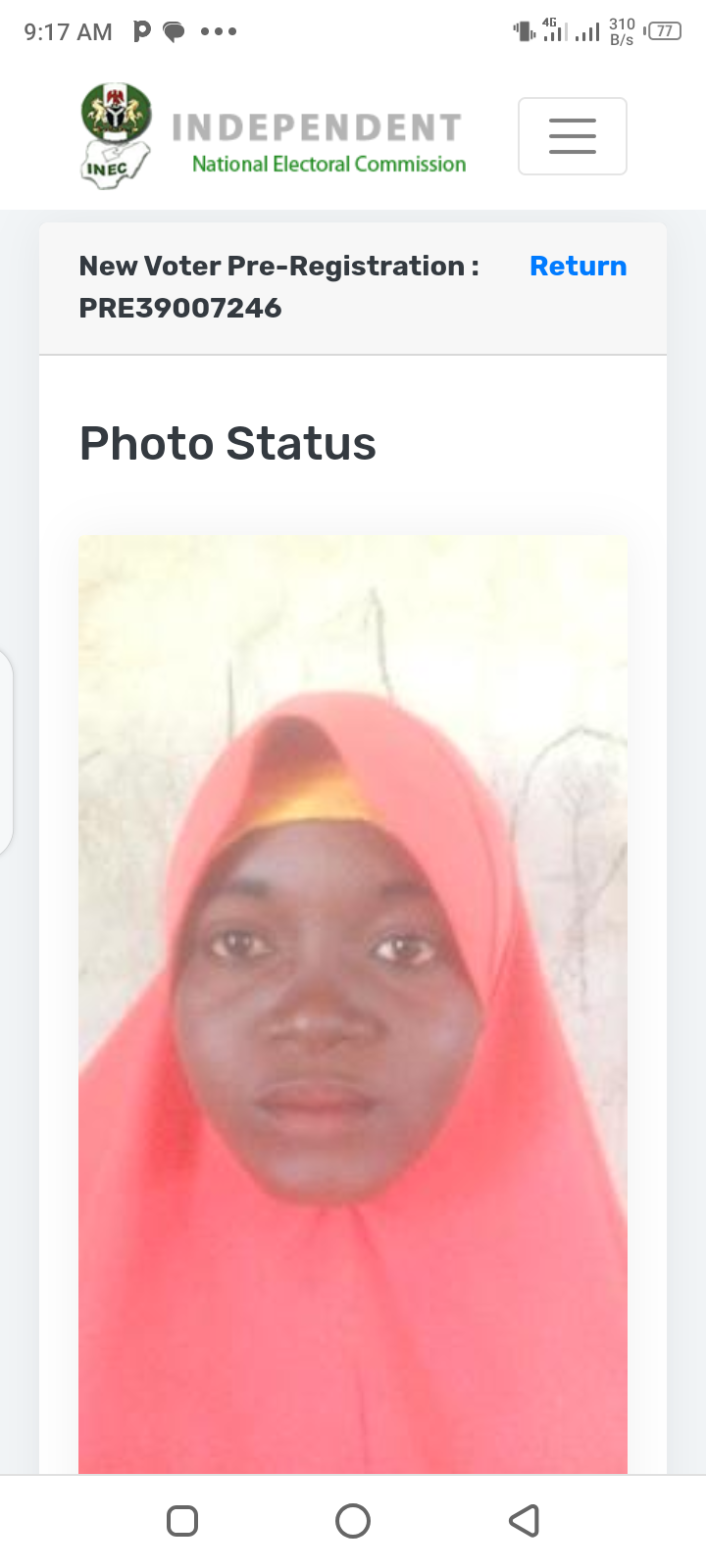Open the hamburger navigation menu

point(573,136)
